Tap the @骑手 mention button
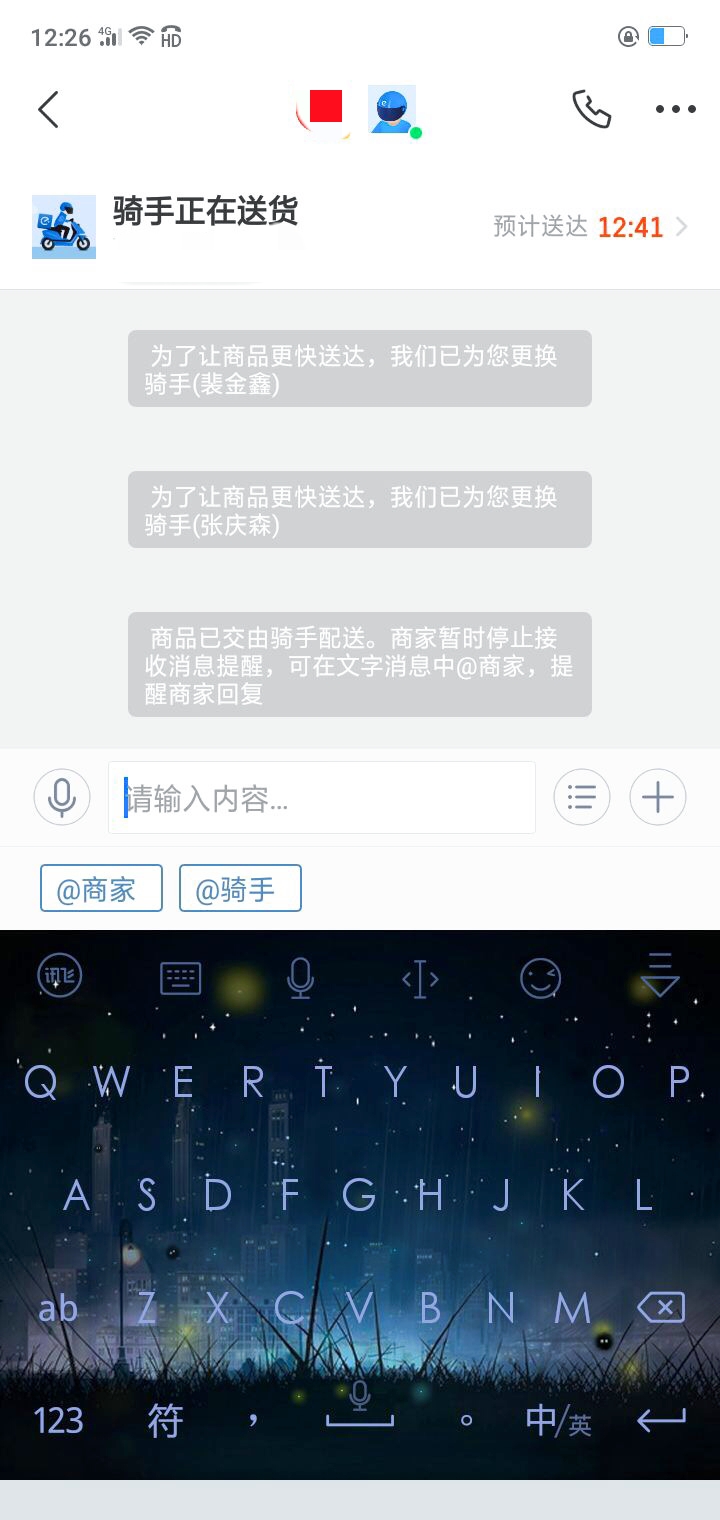This screenshot has height=1520, width=720. [240, 888]
